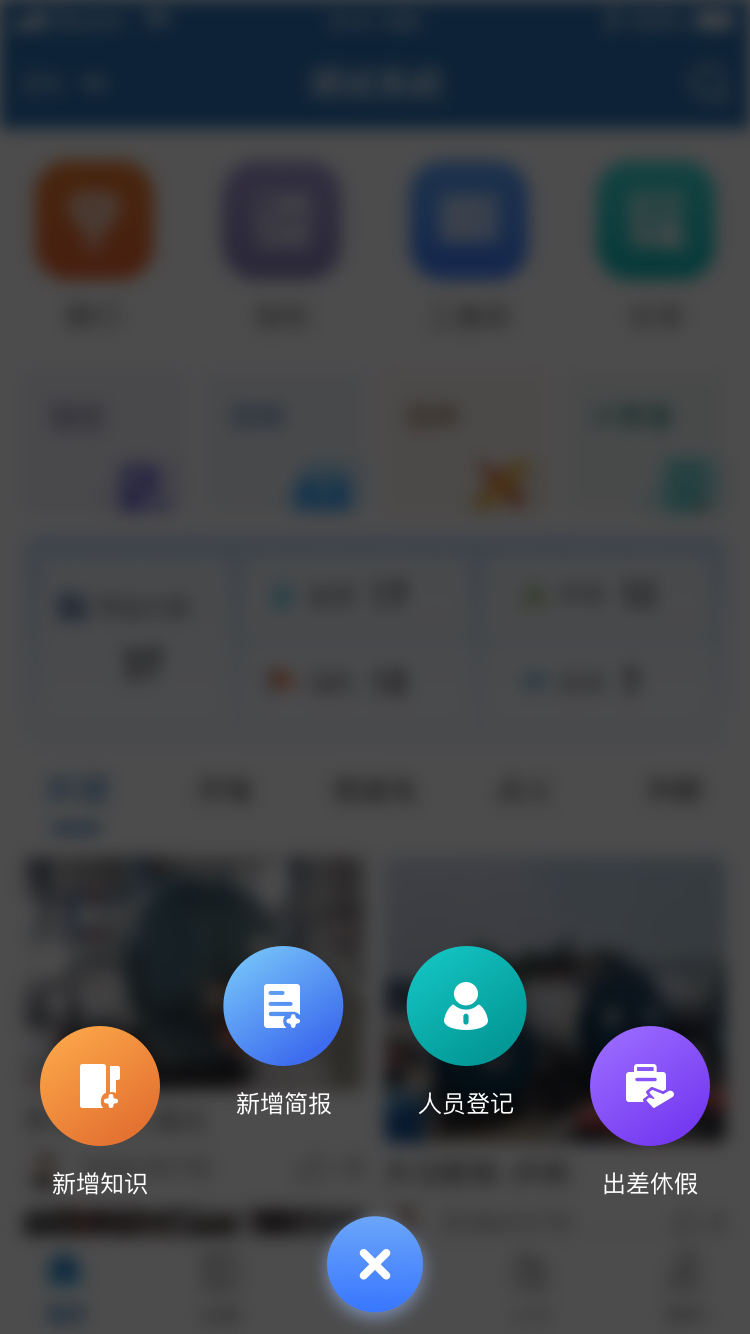Select the 人员登记 option
This screenshot has height=1334, width=750.
coord(466,1006)
